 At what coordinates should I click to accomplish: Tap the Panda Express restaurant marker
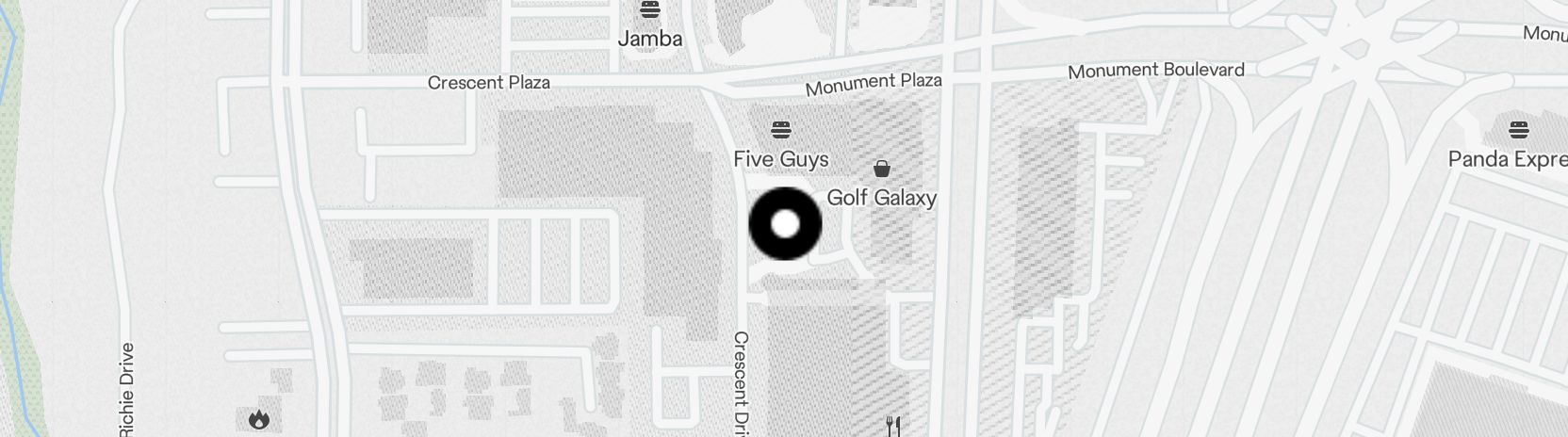pyautogui.click(x=1518, y=130)
